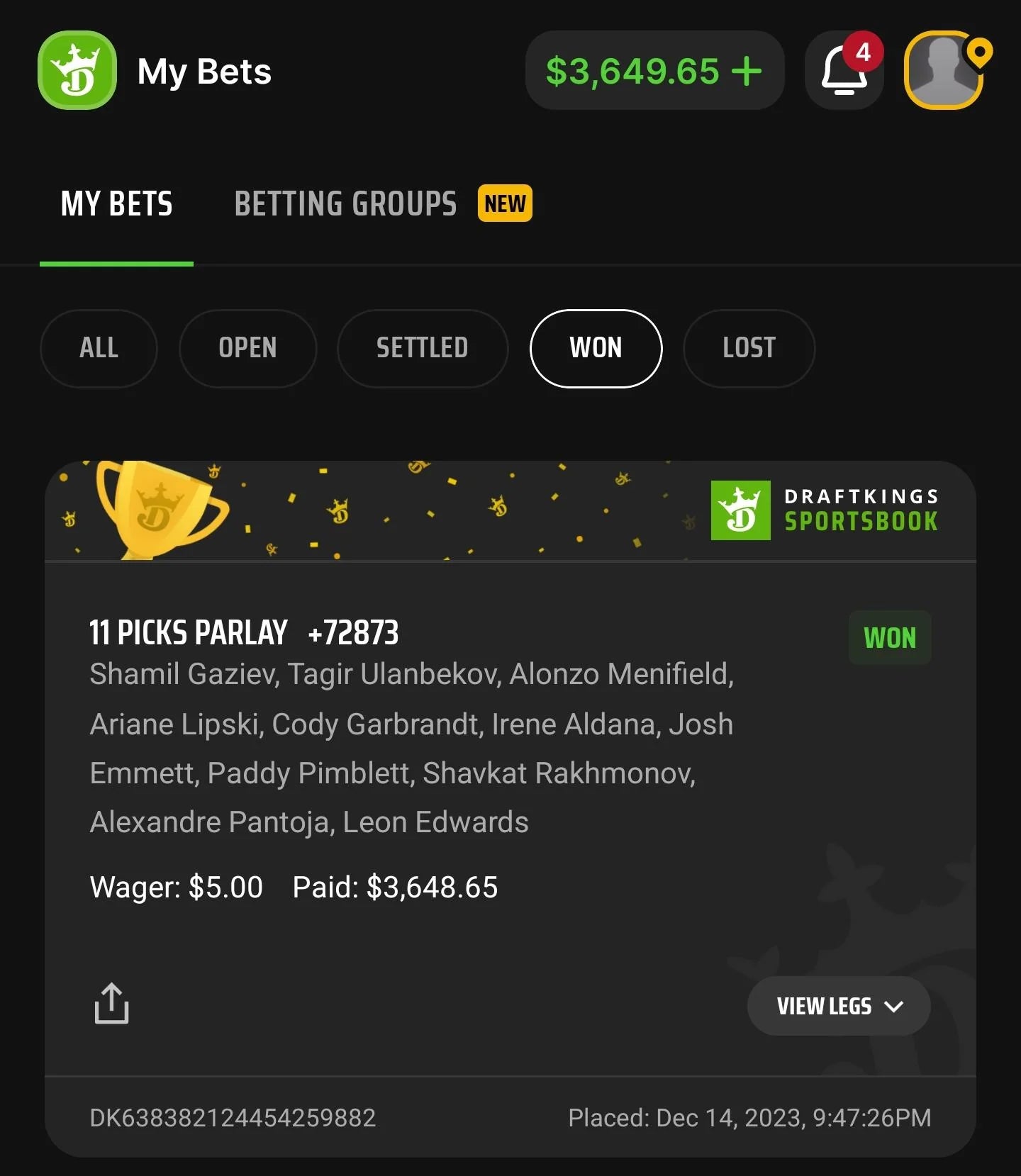The height and width of the screenshot is (1176, 1021).
Task: Show Open bets
Action: point(247,348)
